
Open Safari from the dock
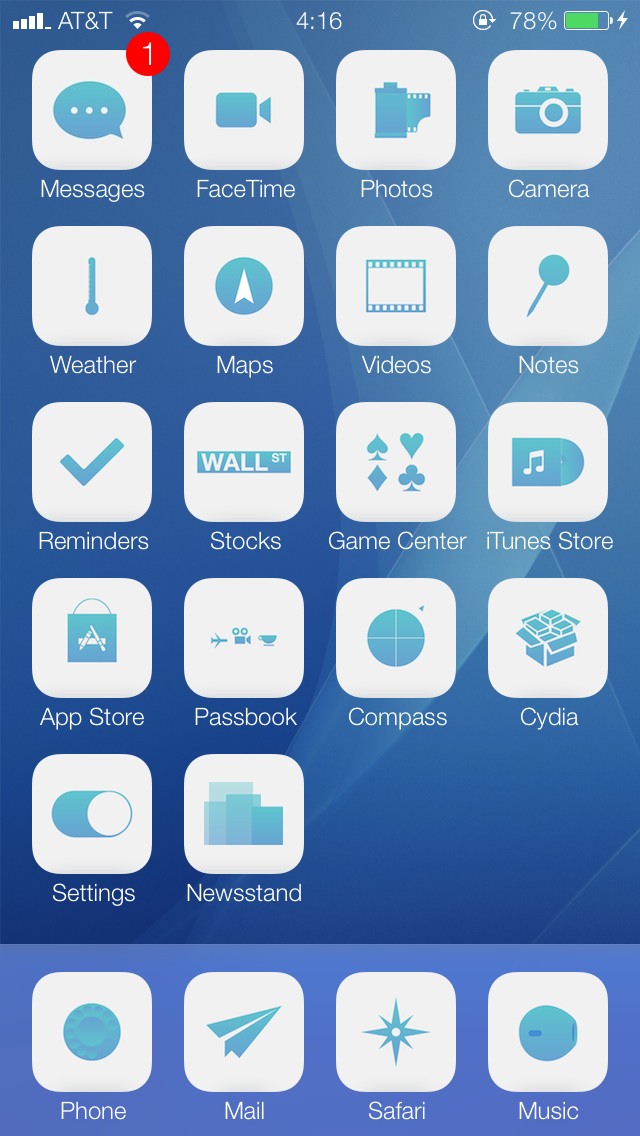[x=396, y=1032]
